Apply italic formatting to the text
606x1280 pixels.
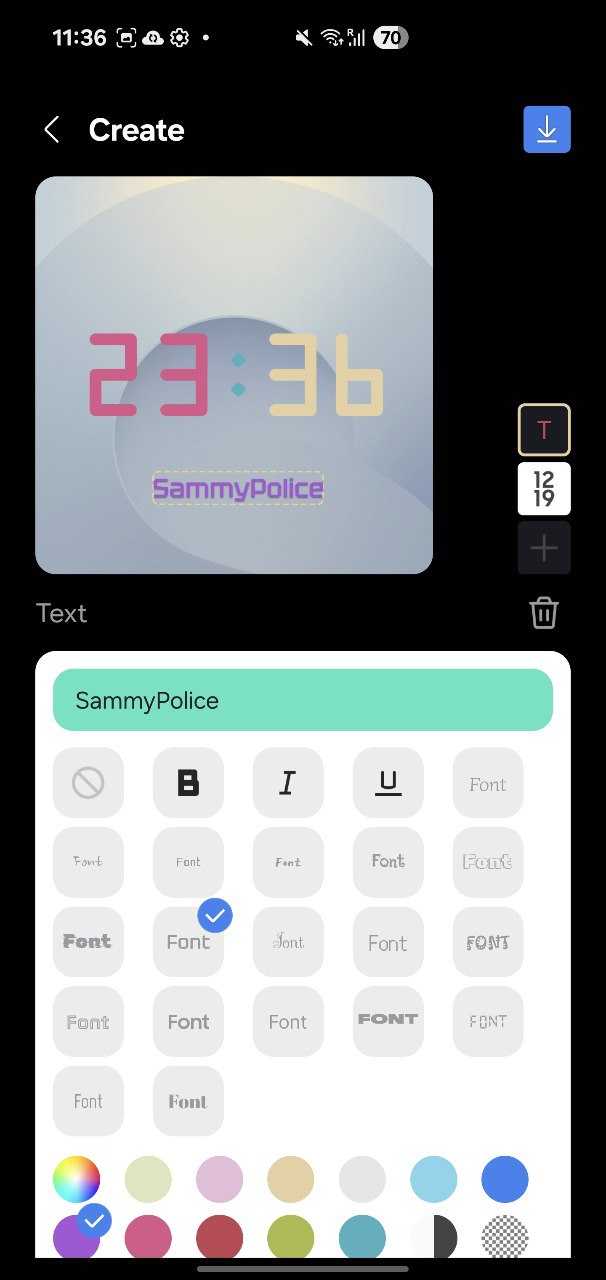[288, 783]
